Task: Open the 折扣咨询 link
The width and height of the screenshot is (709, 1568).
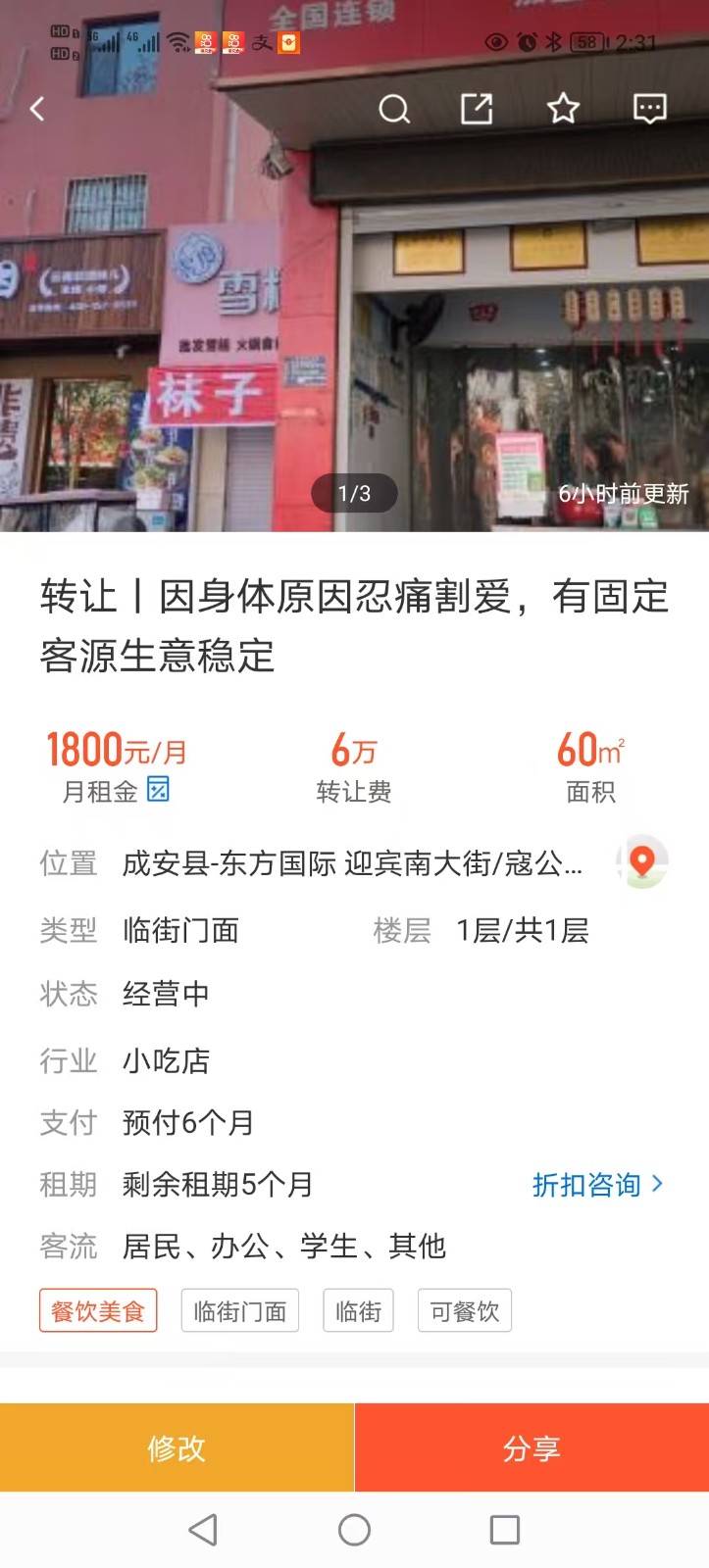Action: (x=597, y=1185)
